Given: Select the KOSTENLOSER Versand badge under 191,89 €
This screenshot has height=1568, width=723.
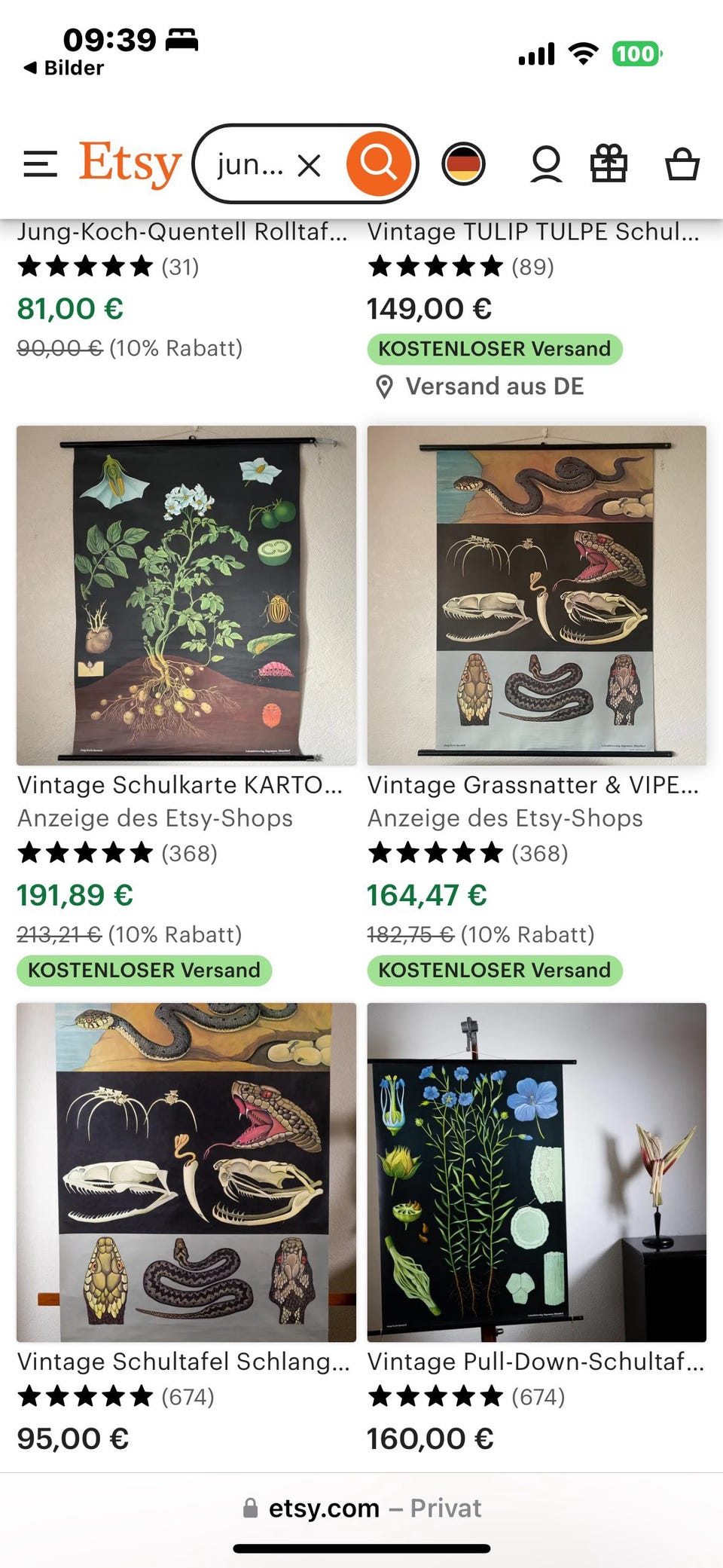Looking at the screenshot, I should point(143,970).
